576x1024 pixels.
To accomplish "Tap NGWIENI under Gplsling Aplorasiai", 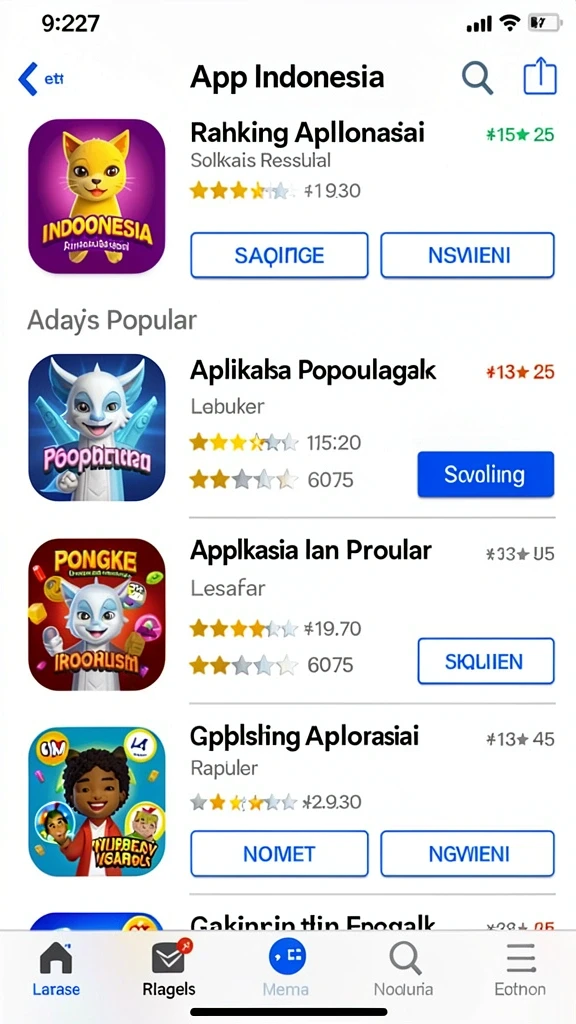I will pyautogui.click(x=468, y=854).
